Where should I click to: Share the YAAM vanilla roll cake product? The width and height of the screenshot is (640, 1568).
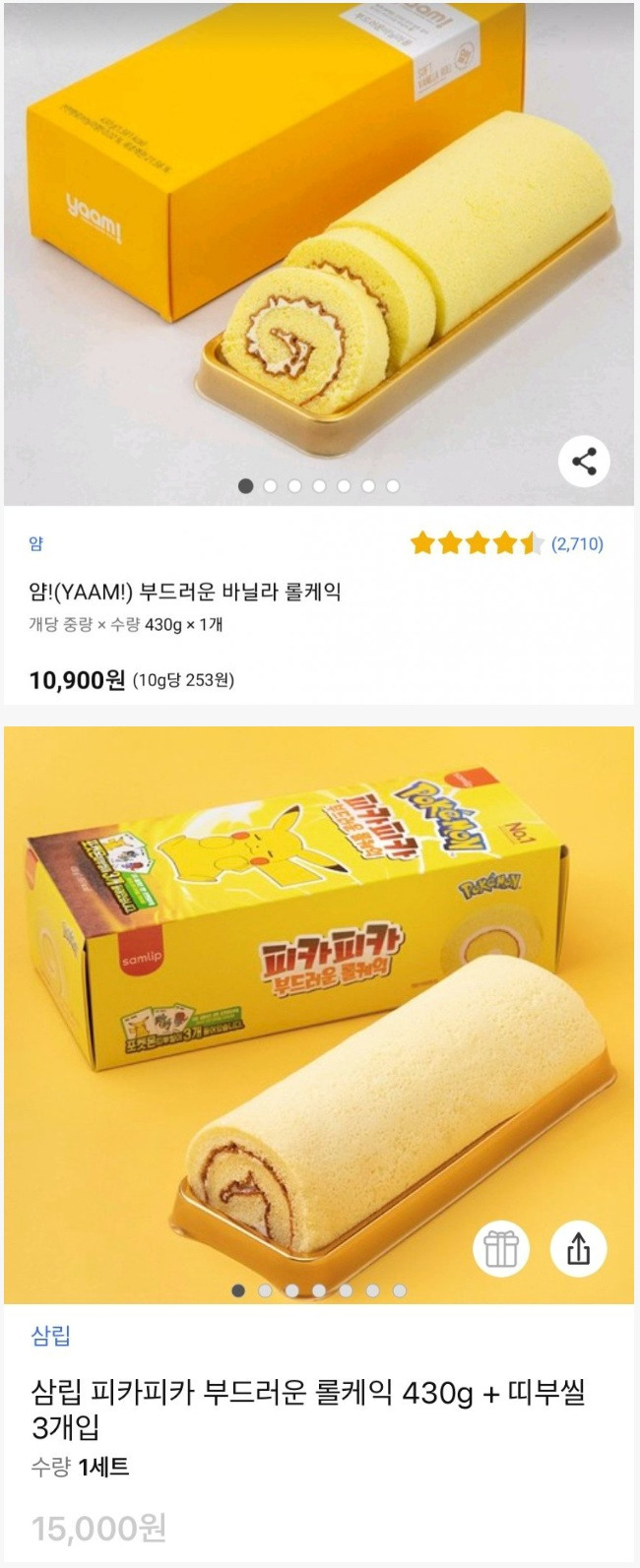click(x=584, y=461)
